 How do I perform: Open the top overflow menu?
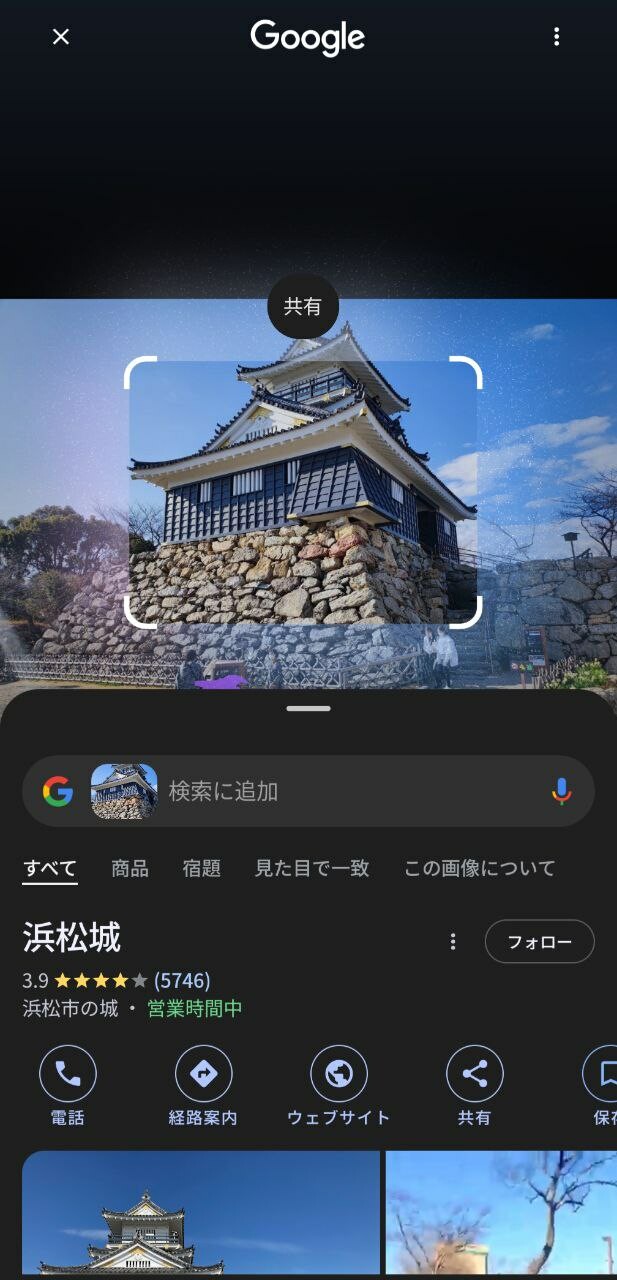pyautogui.click(x=556, y=37)
